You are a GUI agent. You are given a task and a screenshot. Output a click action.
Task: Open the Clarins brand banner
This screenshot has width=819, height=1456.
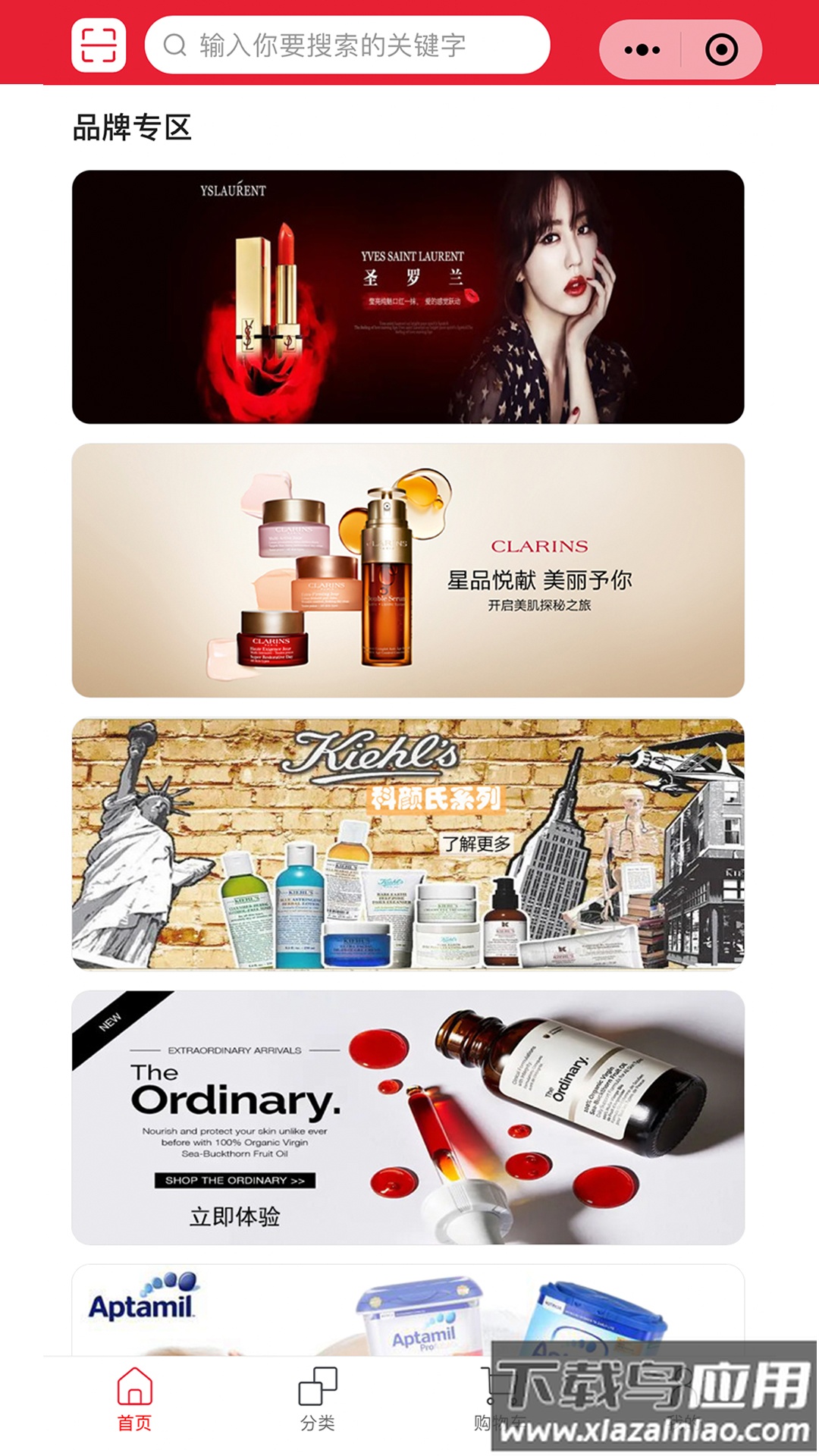[x=408, y=570]
